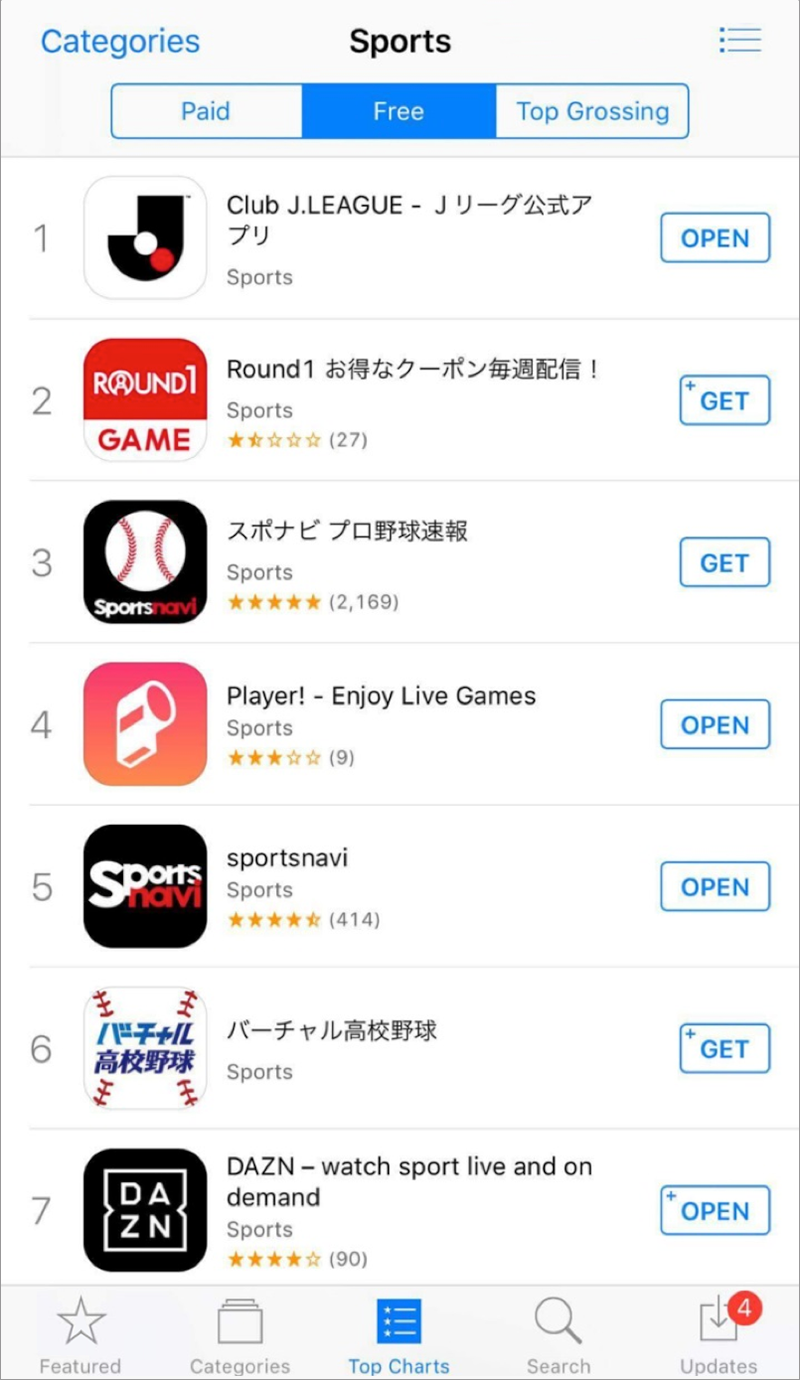Select the DAZN app icon
Image resolution: width=801 pixels, height=1381 pixels.
(x=144, y=1209)
